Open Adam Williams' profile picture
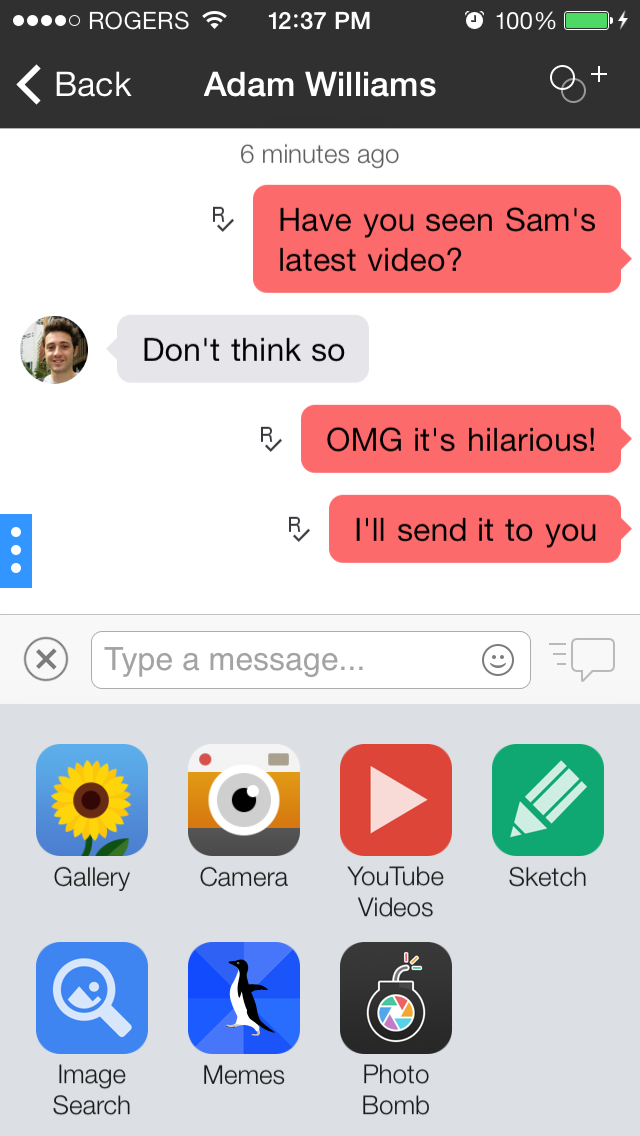 (54, 350)
